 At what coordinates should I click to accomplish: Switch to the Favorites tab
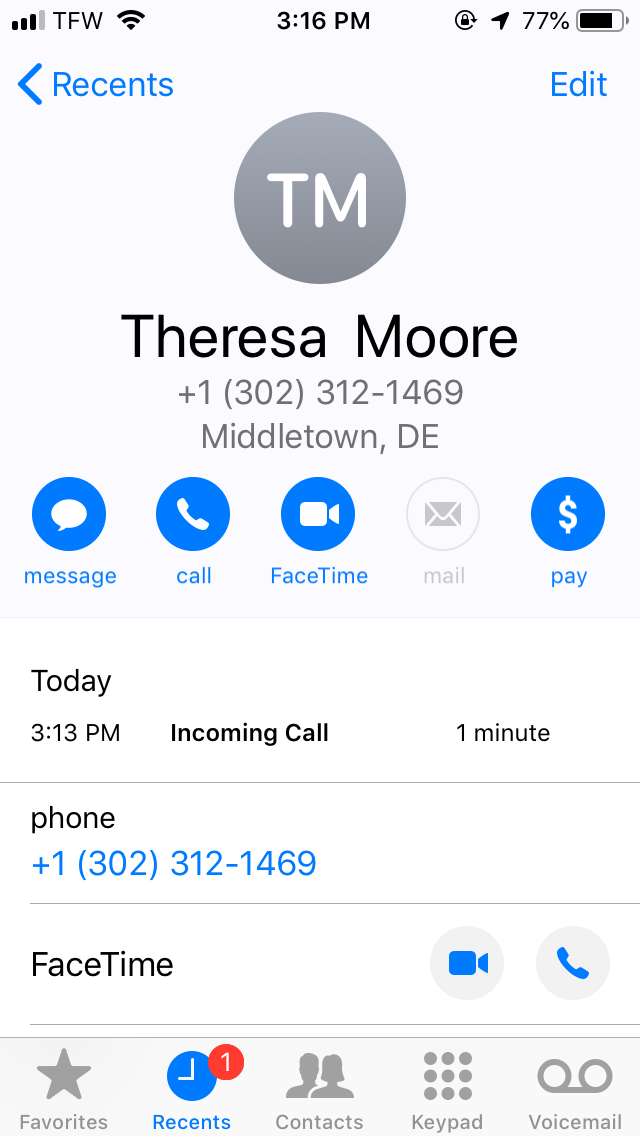point(64,1088)
